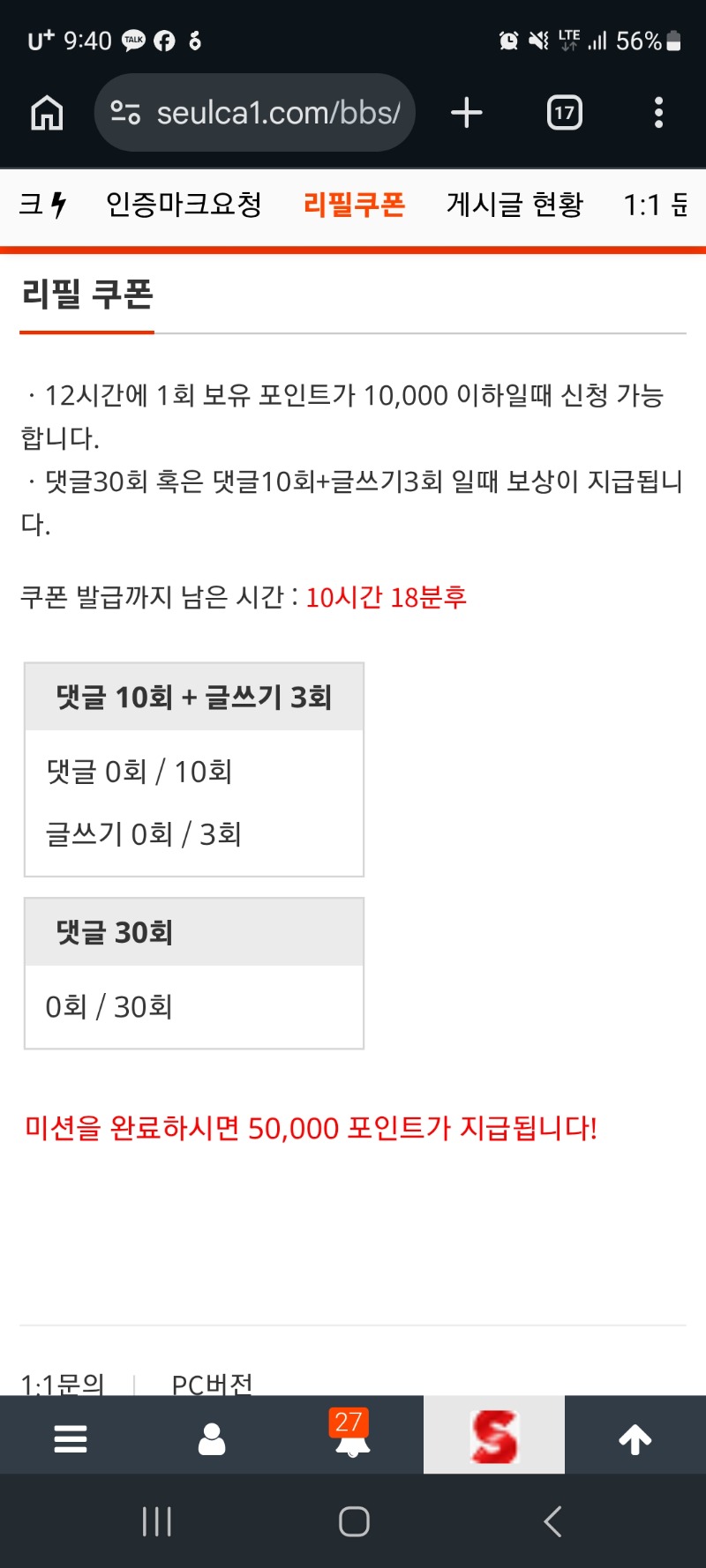Tap the red S logo button

tap(494, 1437)
